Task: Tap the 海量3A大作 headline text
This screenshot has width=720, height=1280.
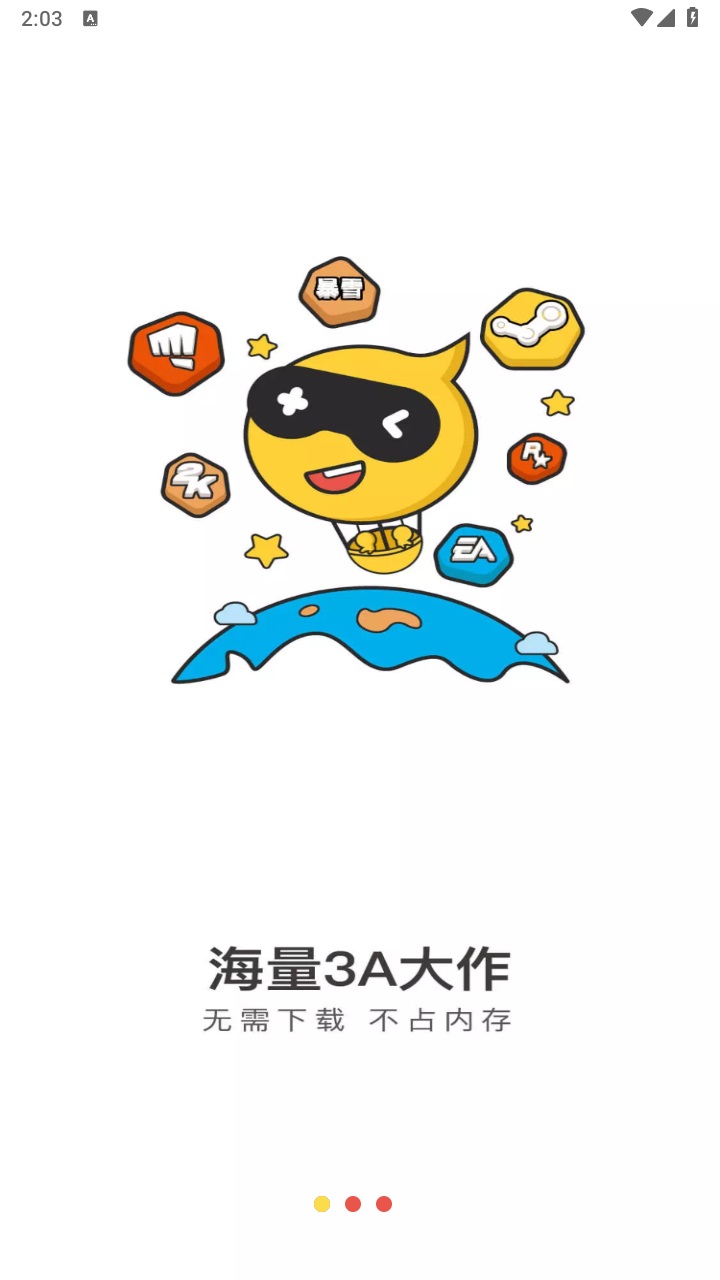Action: (358, 966)
